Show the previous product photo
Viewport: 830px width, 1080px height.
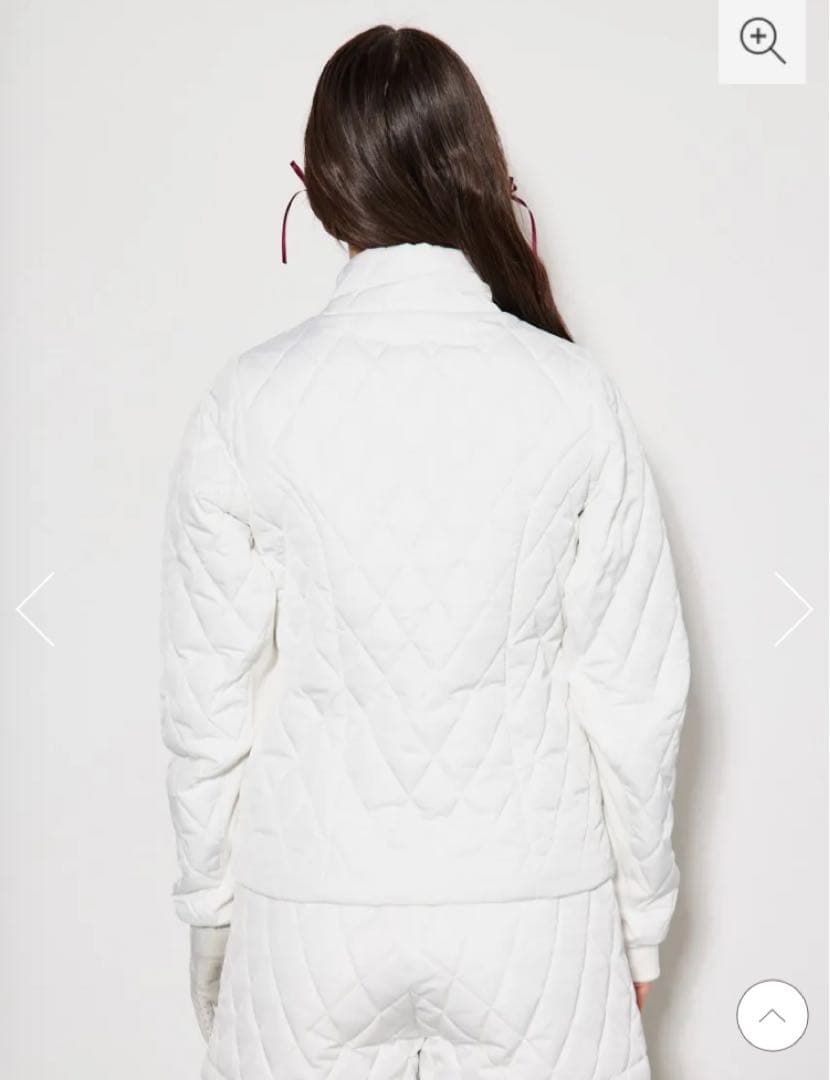[35, 608]
